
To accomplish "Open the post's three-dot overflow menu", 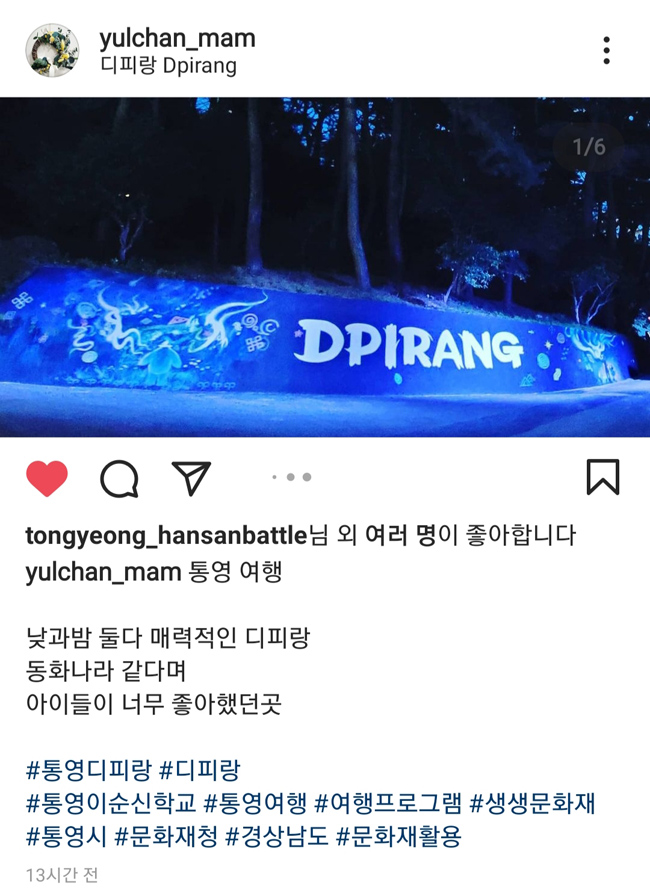I will (x=606, y=50).
